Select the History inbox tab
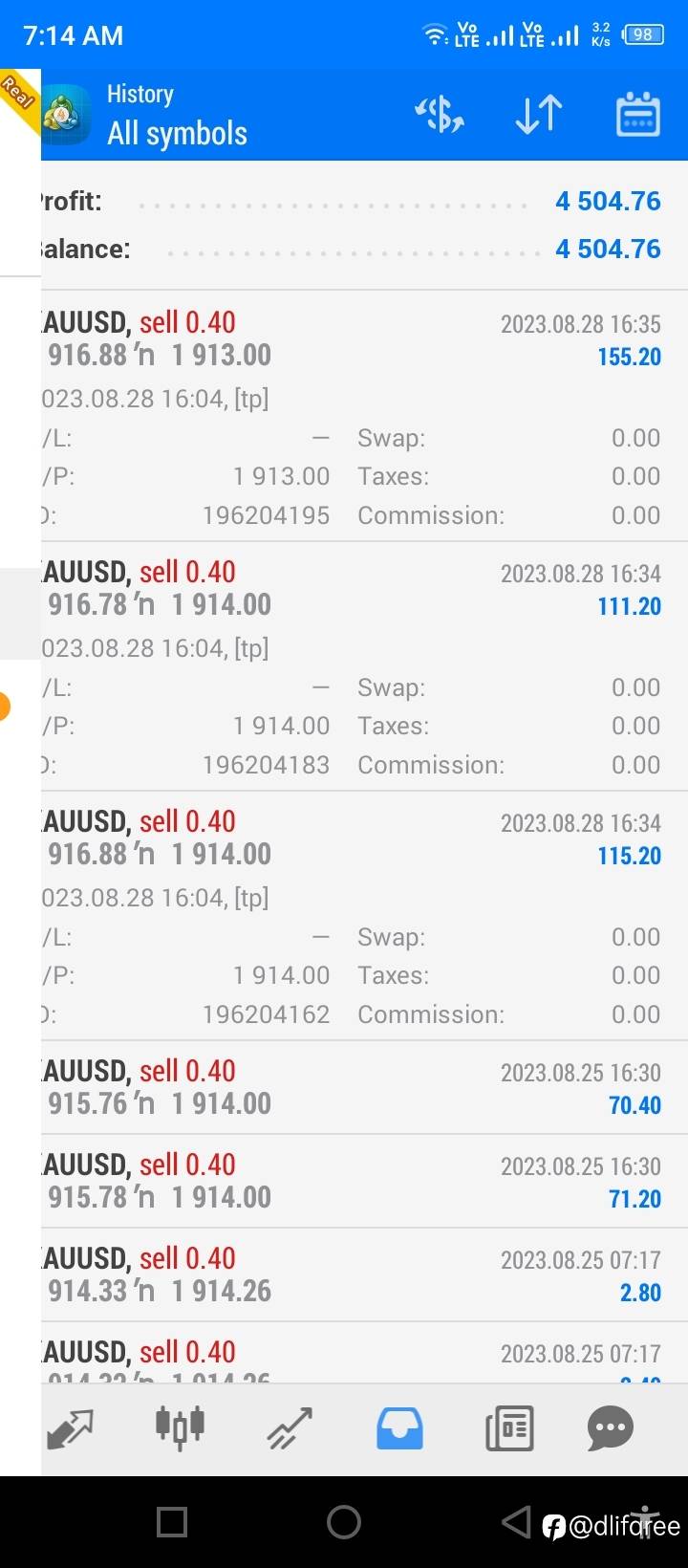Screen dimensions: 688x1568 [x=399, y=1429]
